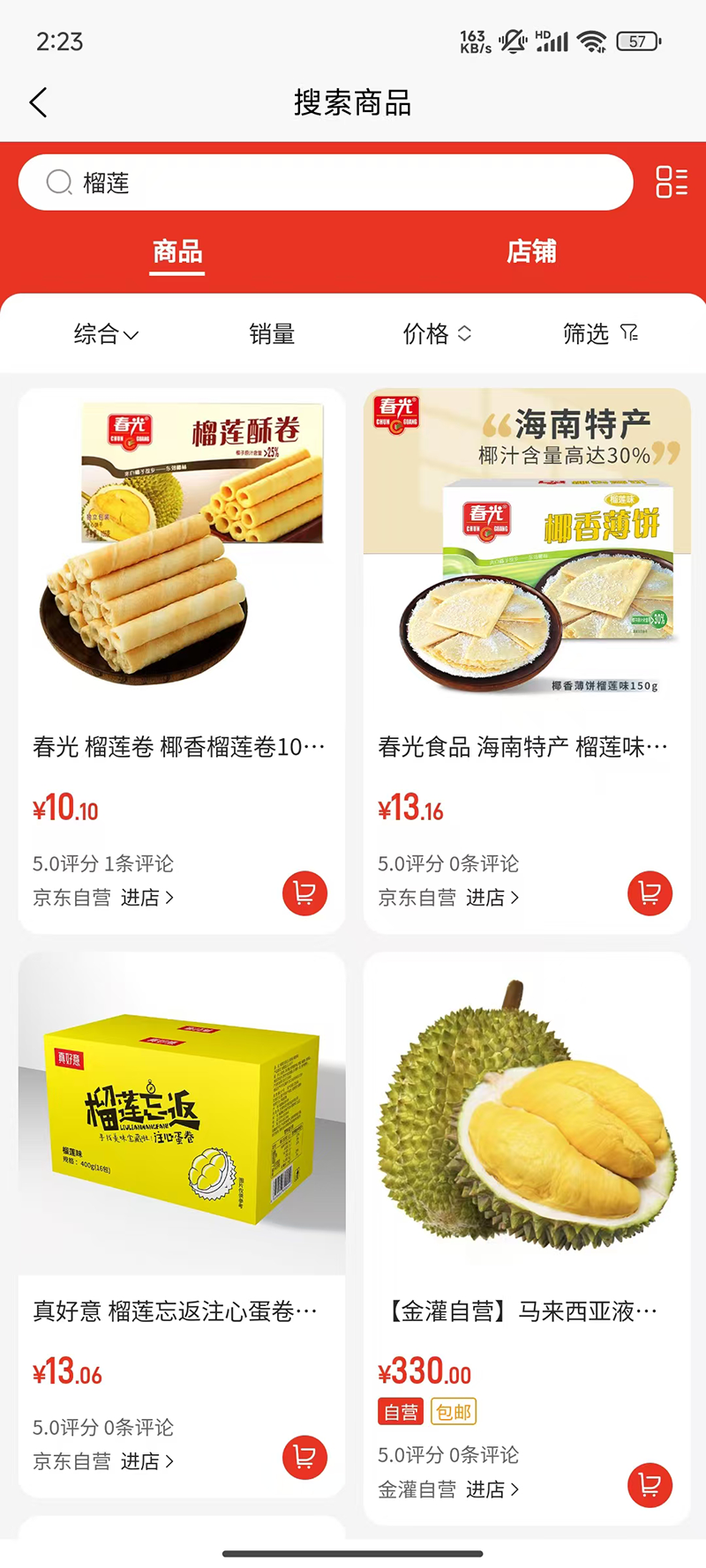Select the 商品 tab

click(177, 252)
